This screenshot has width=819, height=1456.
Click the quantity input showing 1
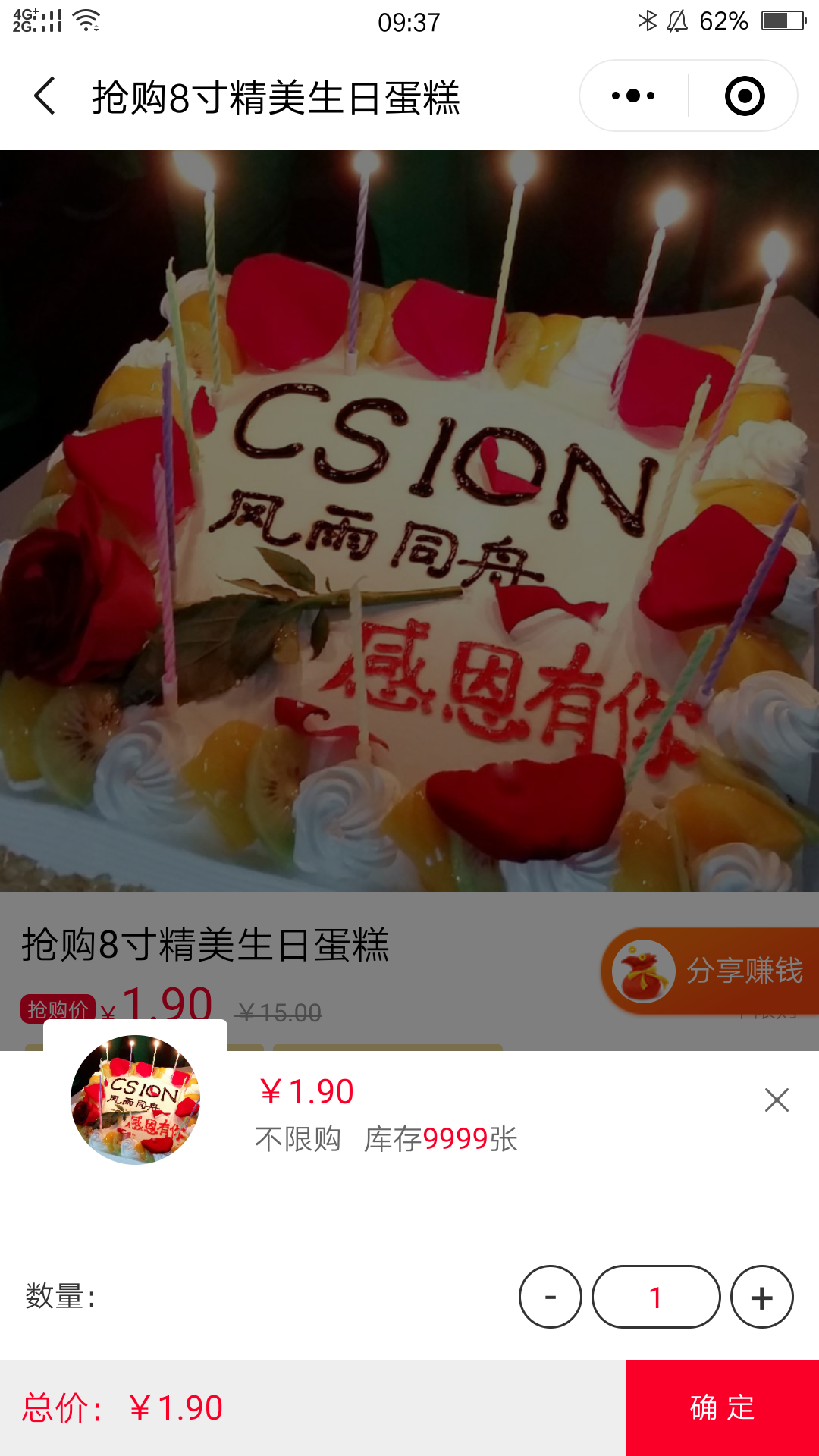658,1297
